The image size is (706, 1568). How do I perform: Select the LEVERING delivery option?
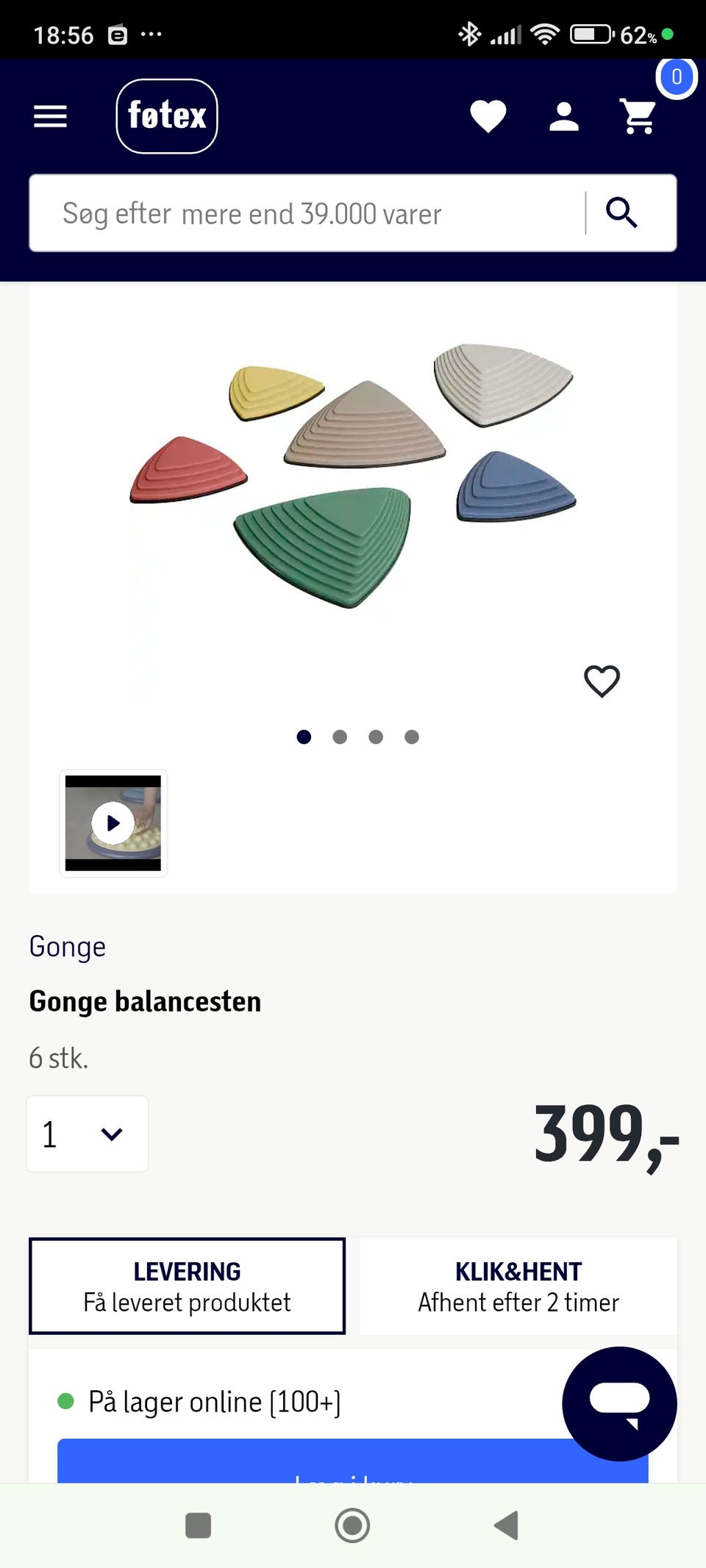point(187,1286)
